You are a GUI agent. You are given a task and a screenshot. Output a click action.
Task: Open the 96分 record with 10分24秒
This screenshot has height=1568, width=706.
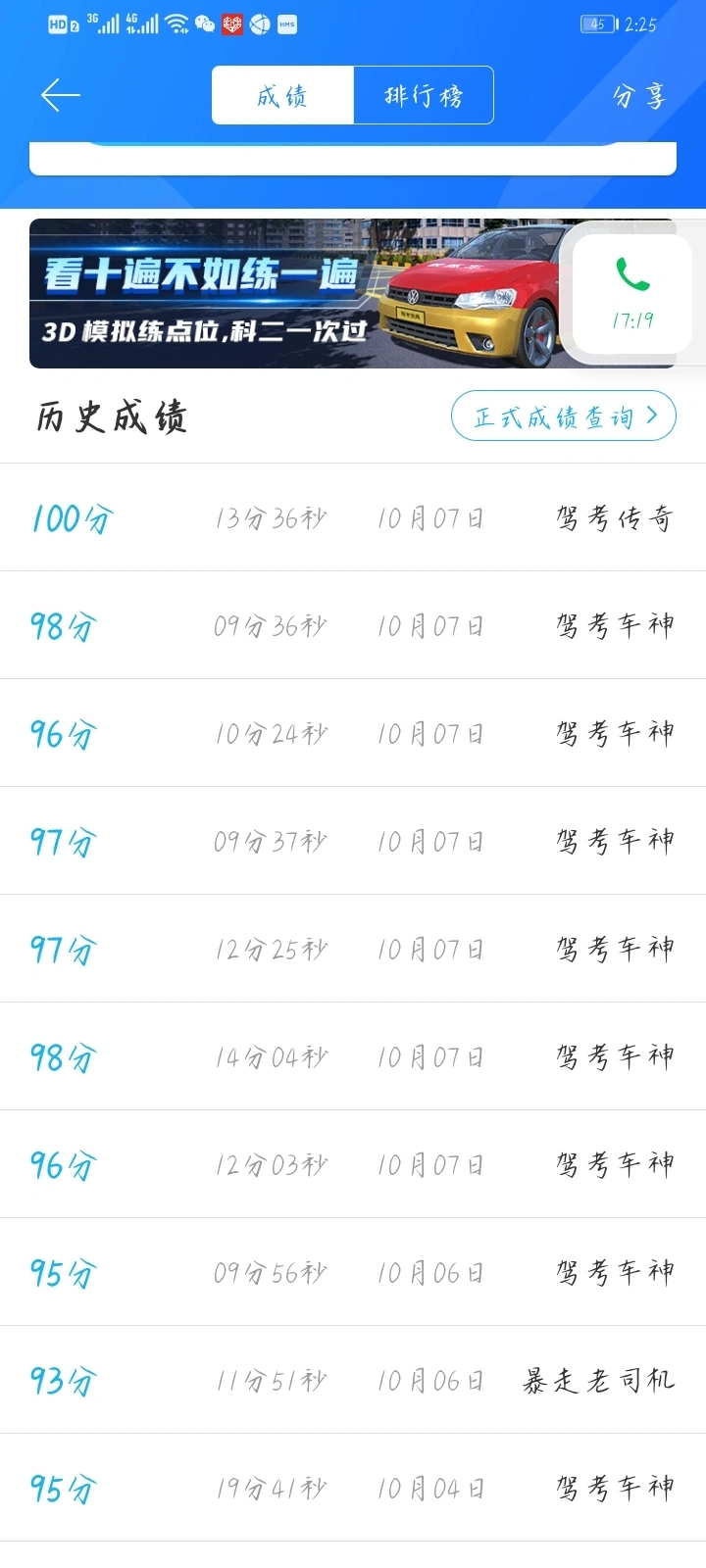[x=353, y=733]
